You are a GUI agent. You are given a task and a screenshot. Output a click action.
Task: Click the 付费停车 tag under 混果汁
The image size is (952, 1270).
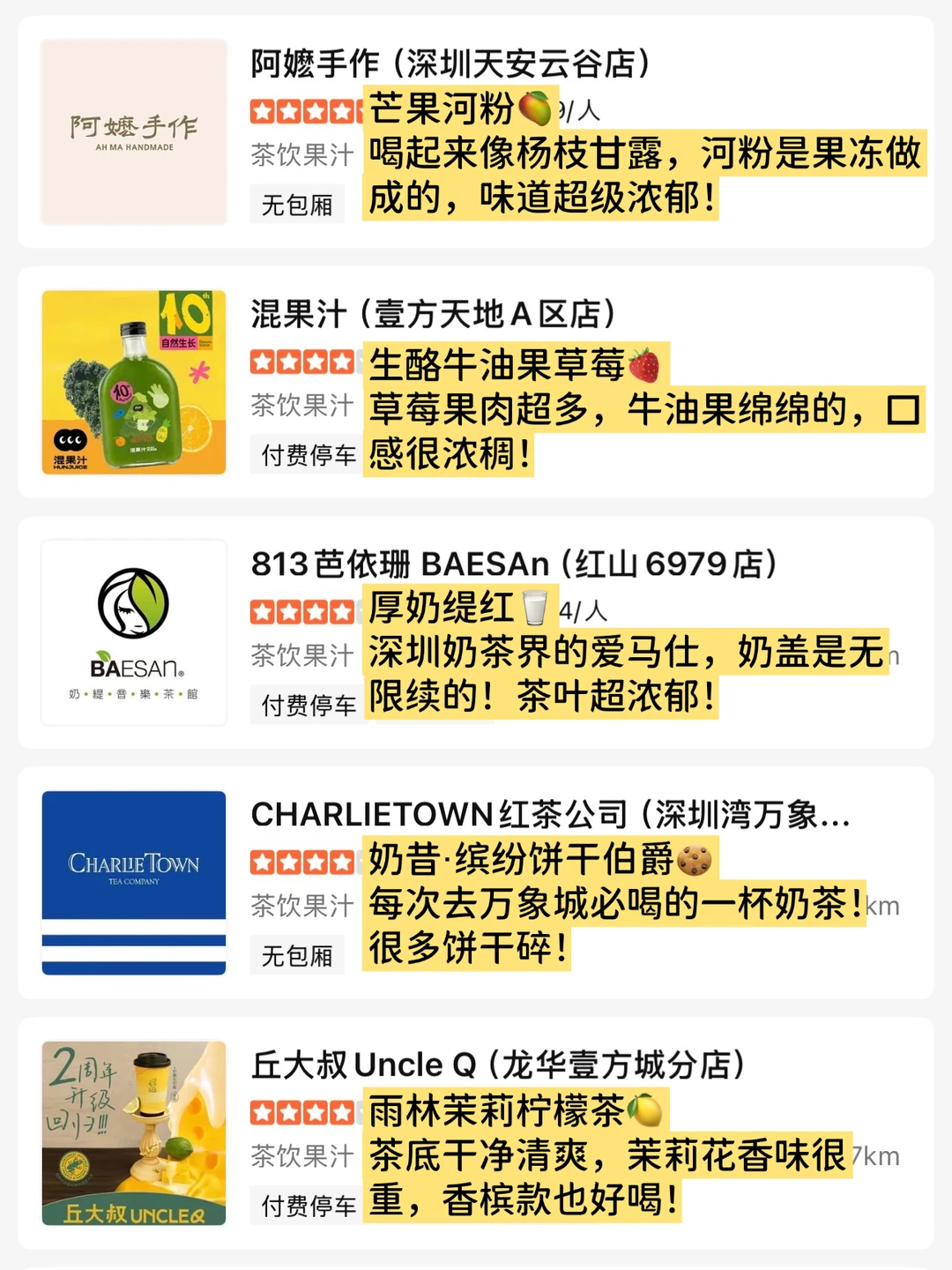click(307, 455)
